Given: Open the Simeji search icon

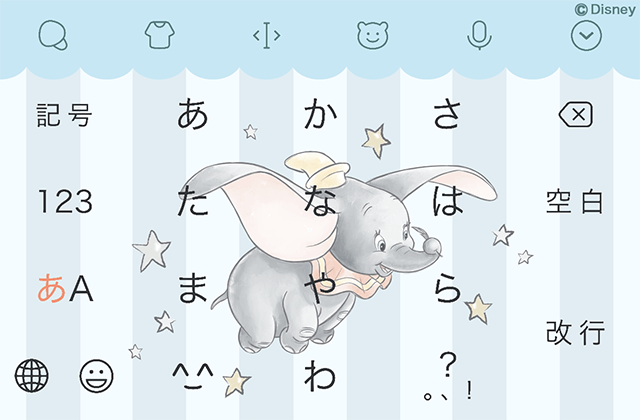Looking at the screenshot, I should click(x=52, y=35).
